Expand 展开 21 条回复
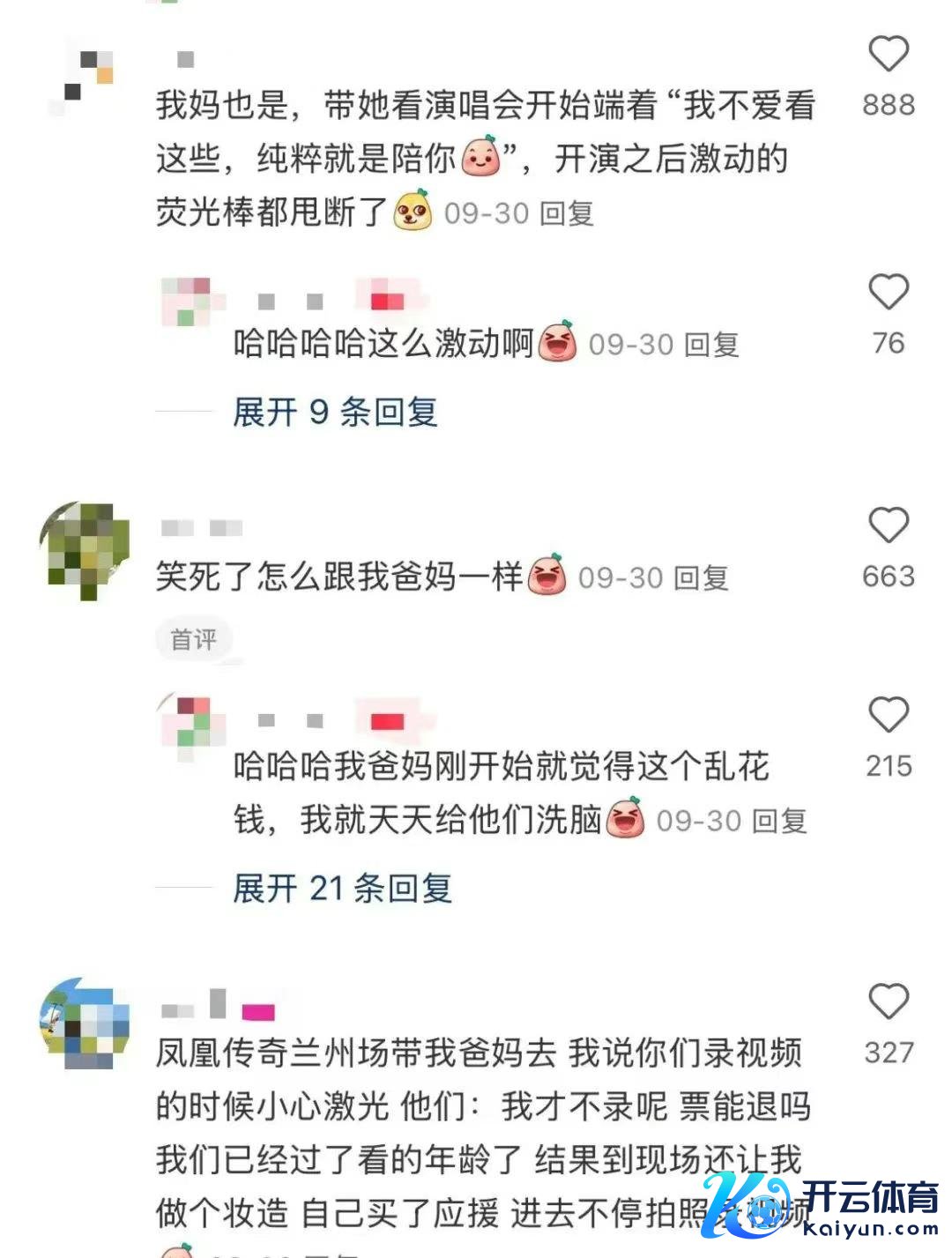This screenshot has width=952, height=1258. 342,888
